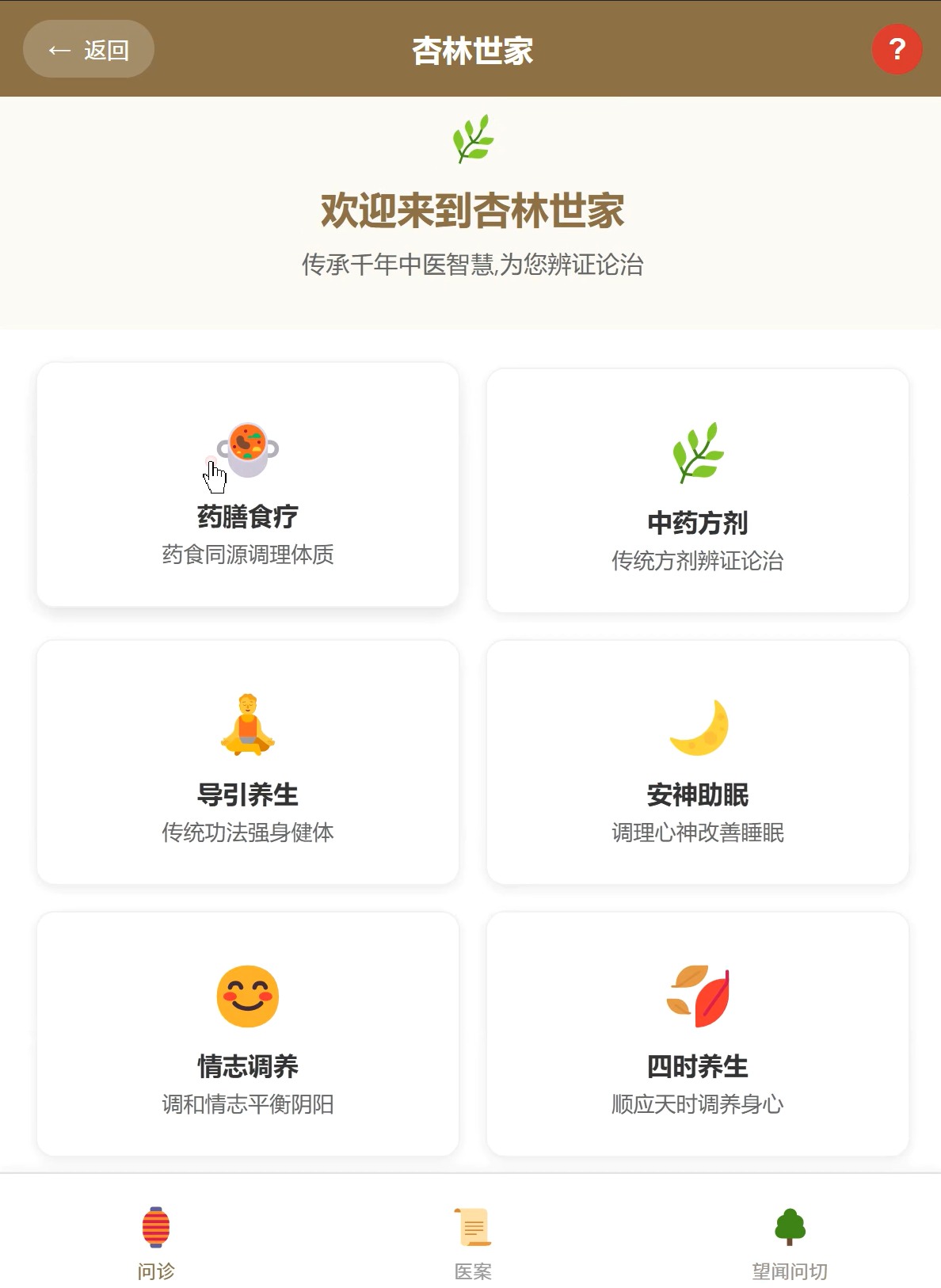The height and width of the screenshot is (1288, 941).
Task: Select the 中药方剂 card
Action: pos(697,490)
